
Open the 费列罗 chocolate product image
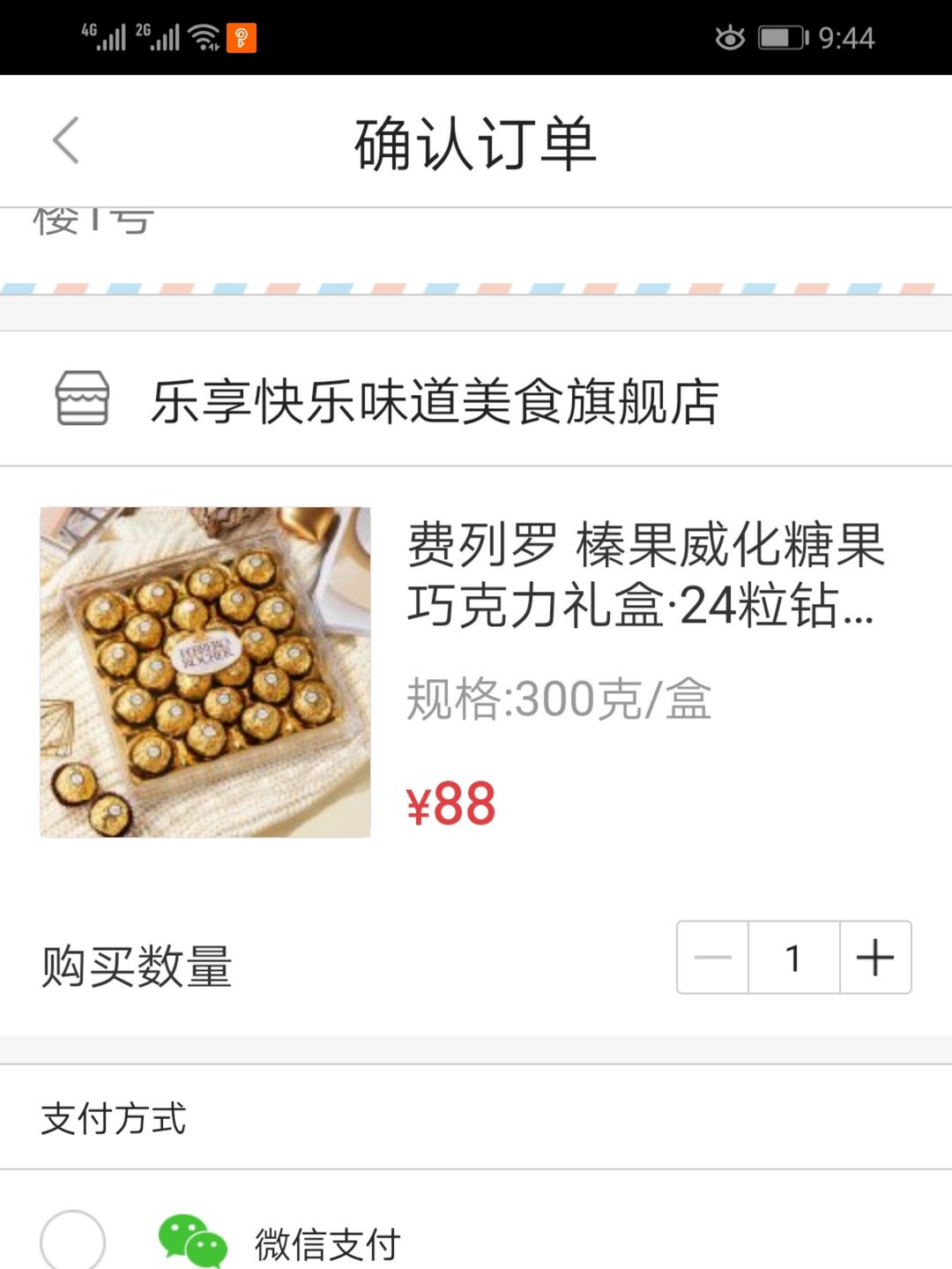(x=205, y=672)
